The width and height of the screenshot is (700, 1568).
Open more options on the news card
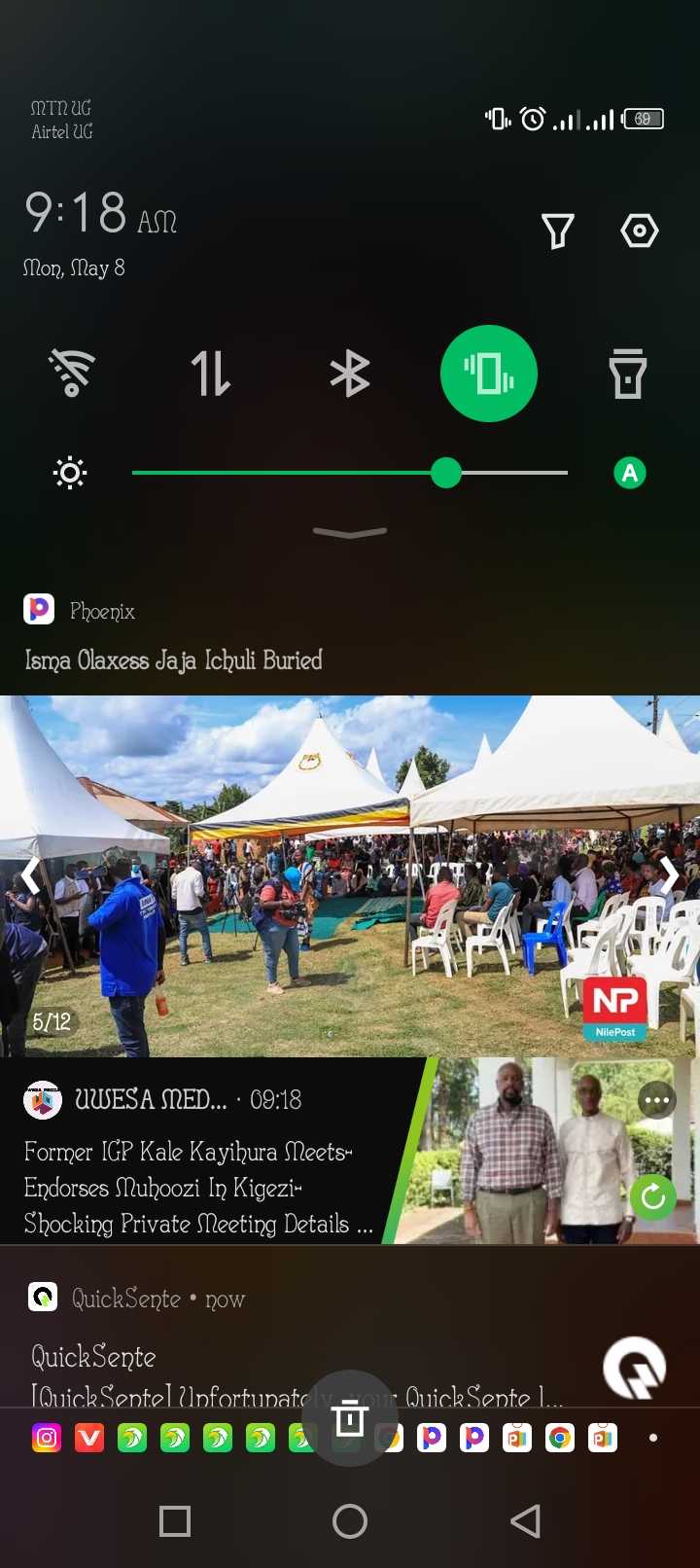pyautogui.click(x=656, y=1101)
